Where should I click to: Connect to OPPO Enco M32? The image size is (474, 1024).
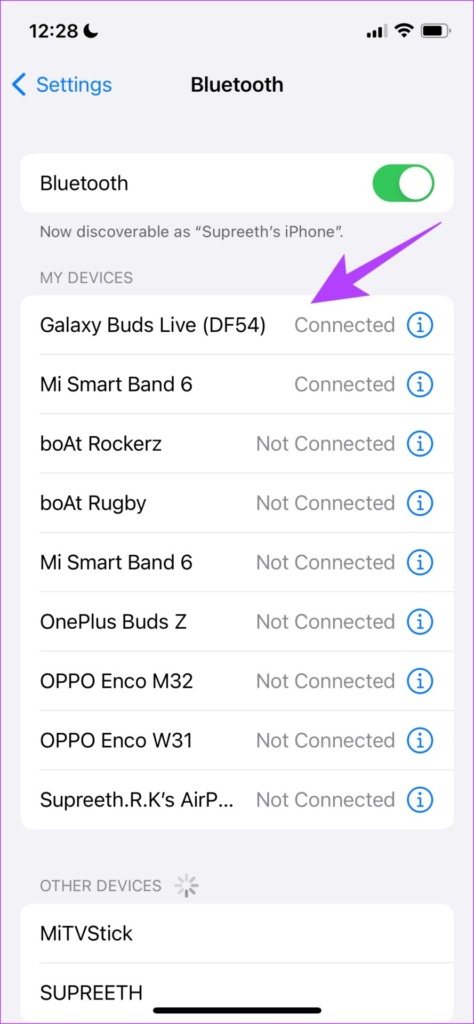[237, 681]
